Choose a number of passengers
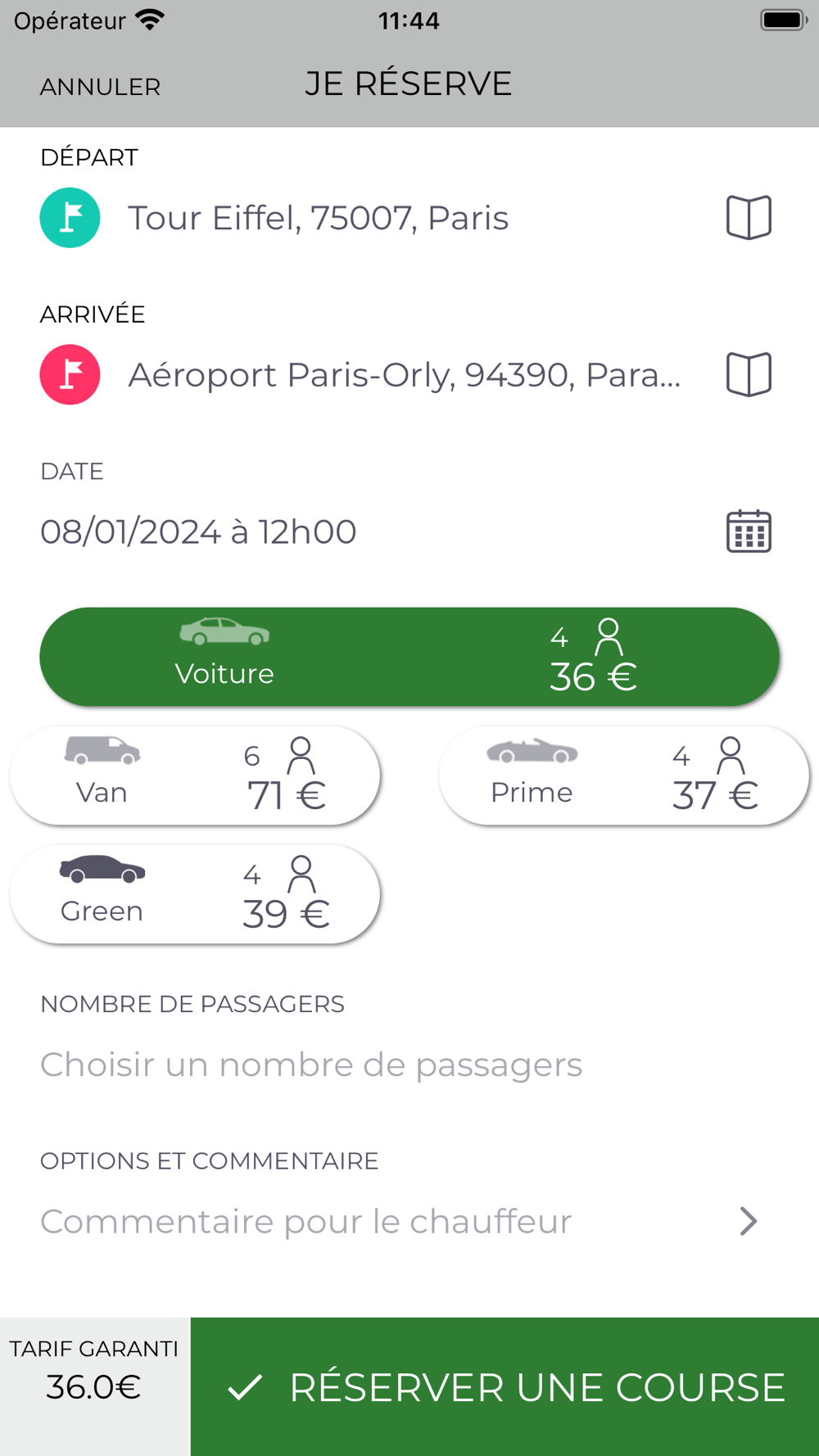This screenshot has height=1456, width=819. tap(311, 1065)
